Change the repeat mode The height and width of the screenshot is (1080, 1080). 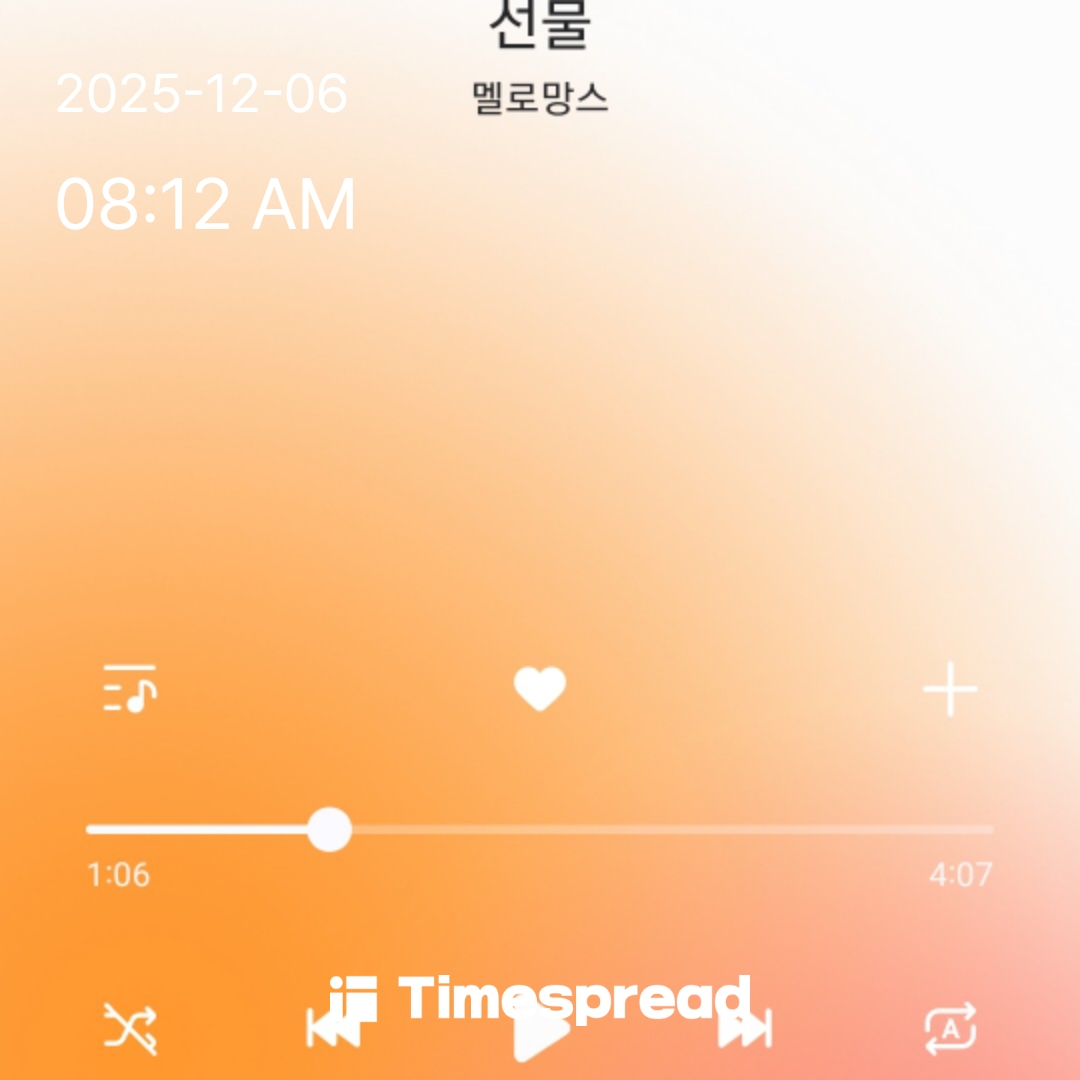(x=949, y=1029)
